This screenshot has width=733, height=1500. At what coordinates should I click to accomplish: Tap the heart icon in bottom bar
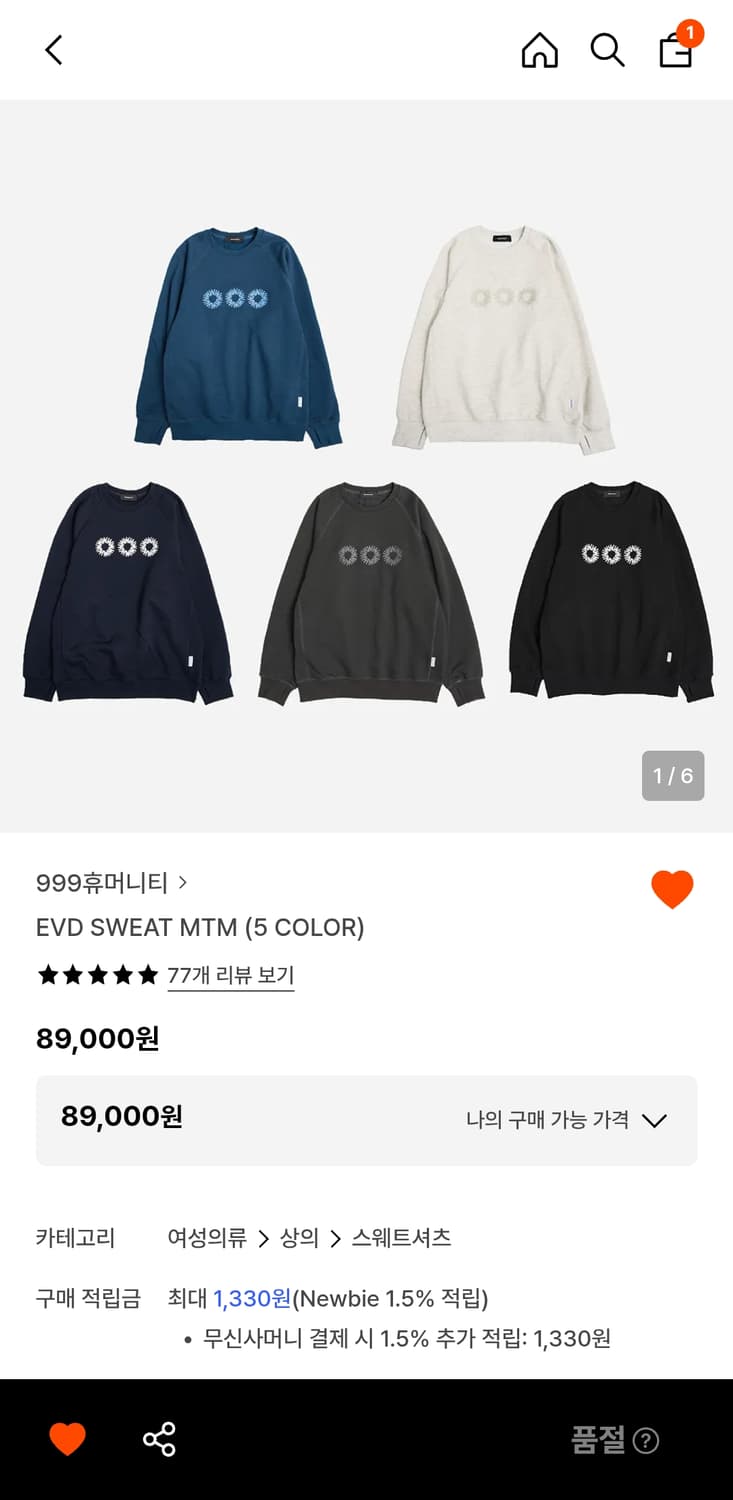pyautogui.click(x=66, y=1440)
